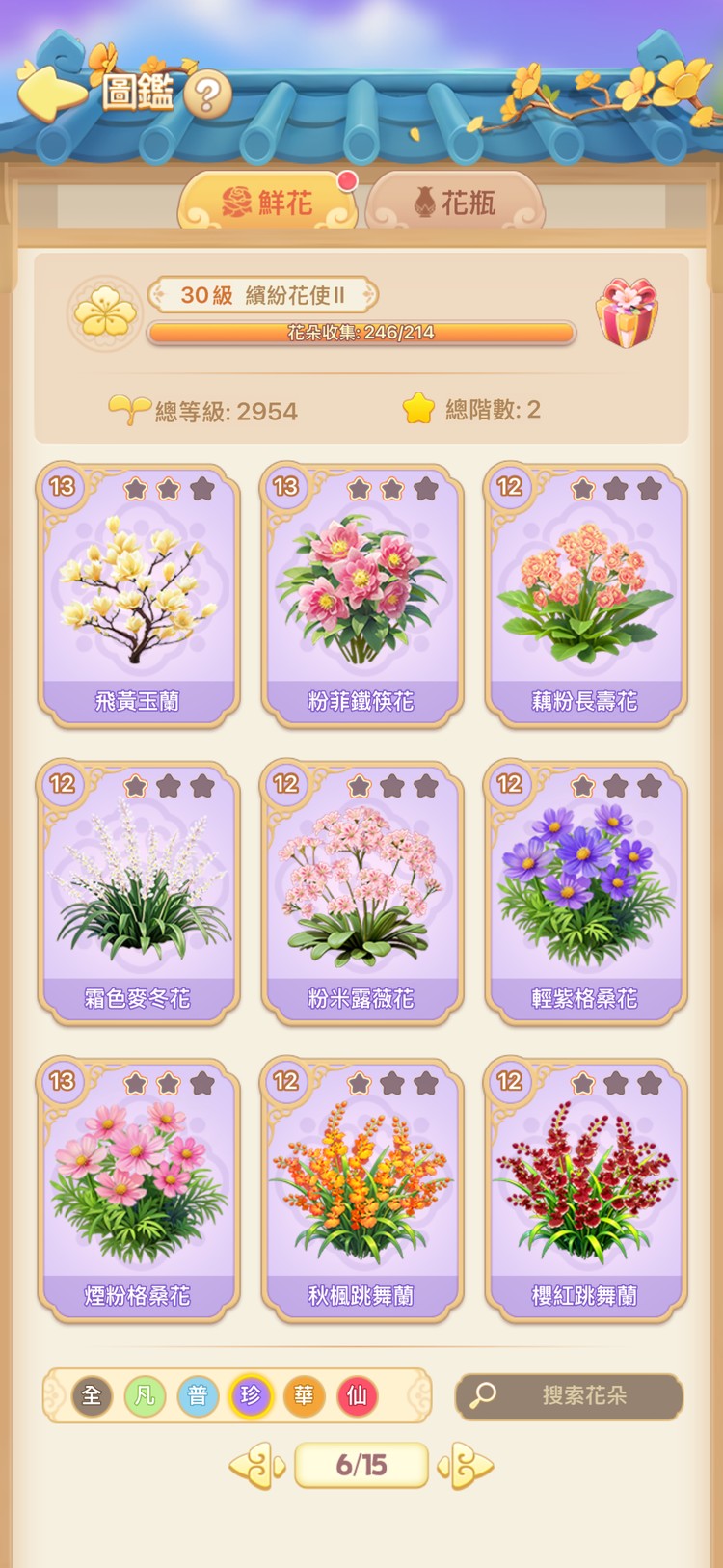The width and height of the screenshot is (723, 1568).
Task: Select the 鮮花 tab
Action: (x=269, y=202)
